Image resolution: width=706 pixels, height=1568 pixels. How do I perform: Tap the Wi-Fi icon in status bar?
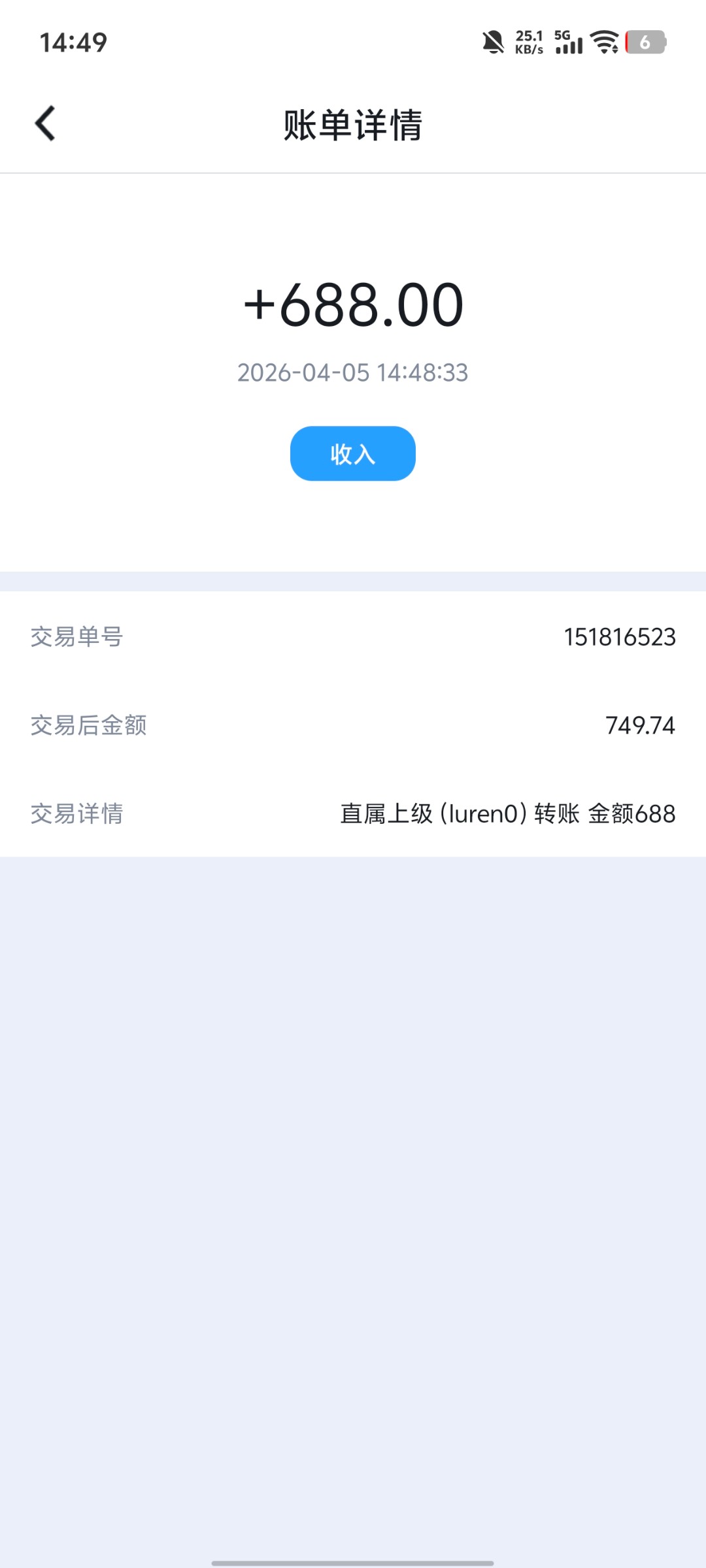603,41
